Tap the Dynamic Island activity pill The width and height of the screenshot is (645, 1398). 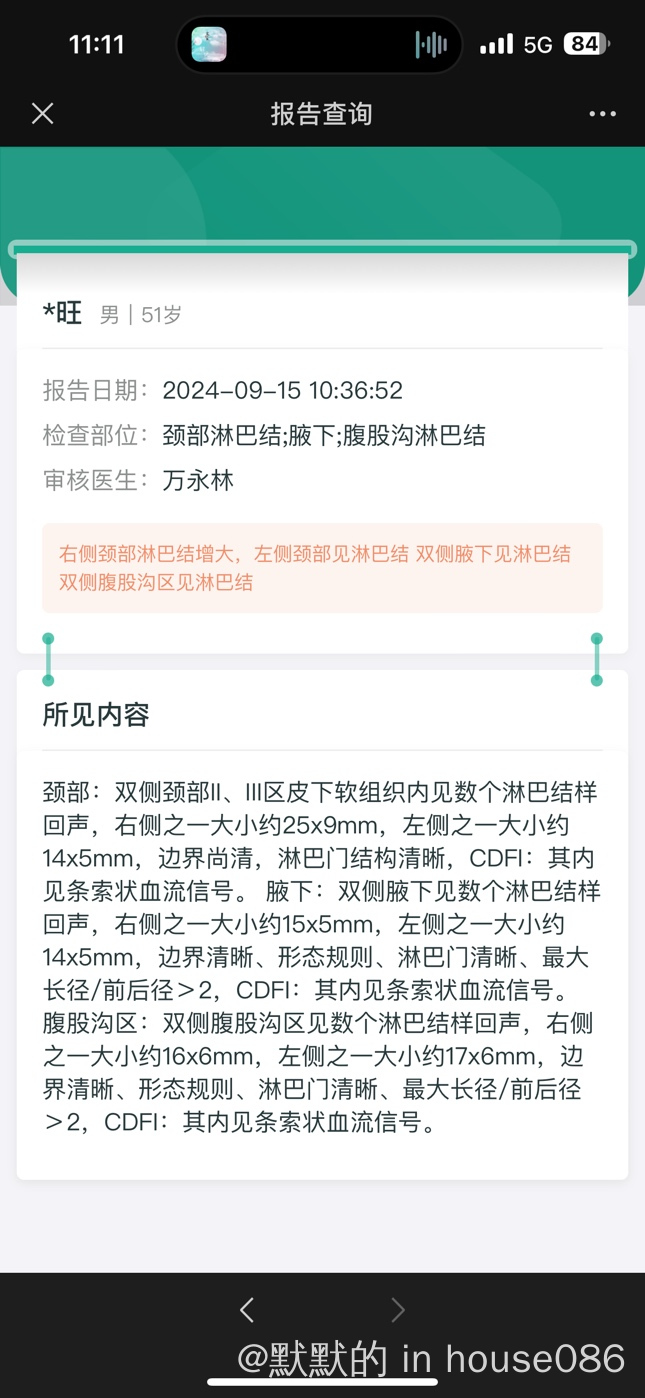(x=320, y=44)
